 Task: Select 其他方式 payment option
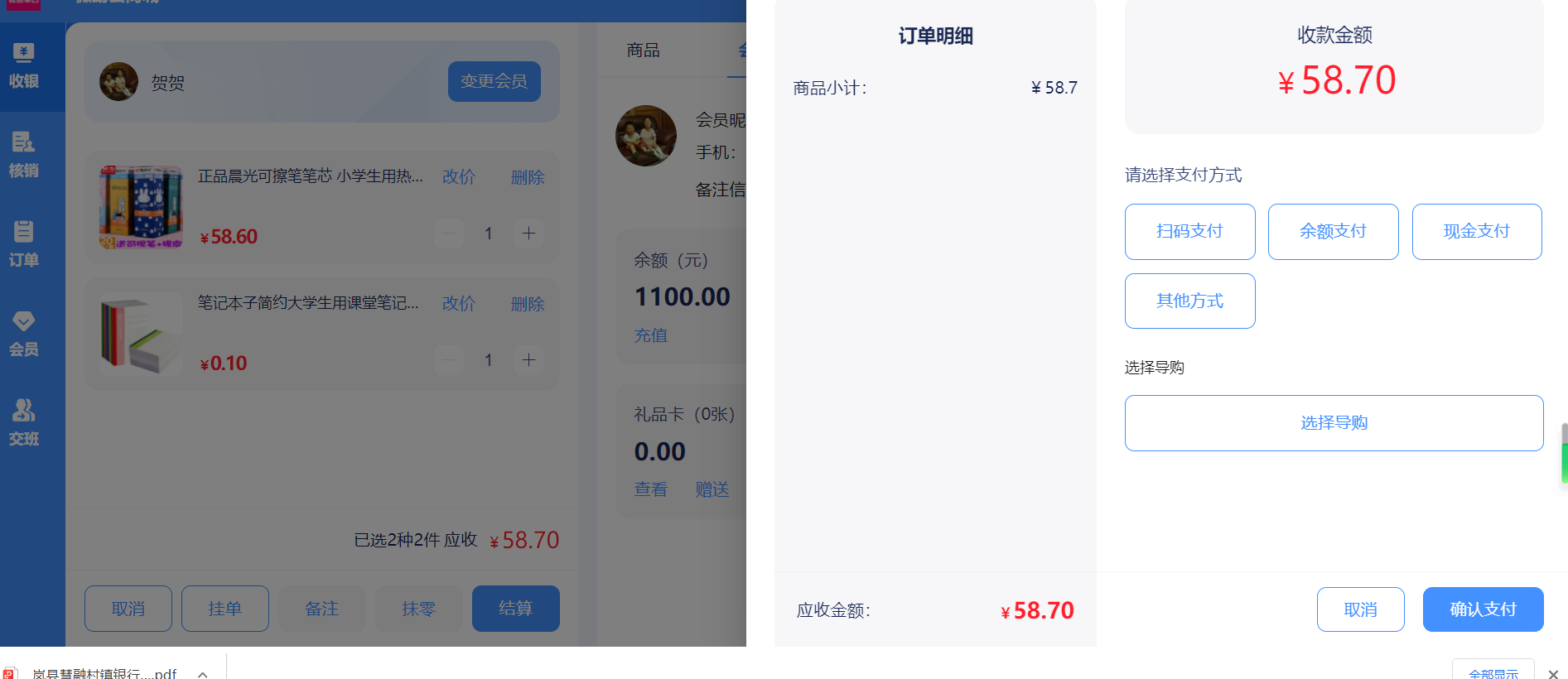pos(1189,301)
